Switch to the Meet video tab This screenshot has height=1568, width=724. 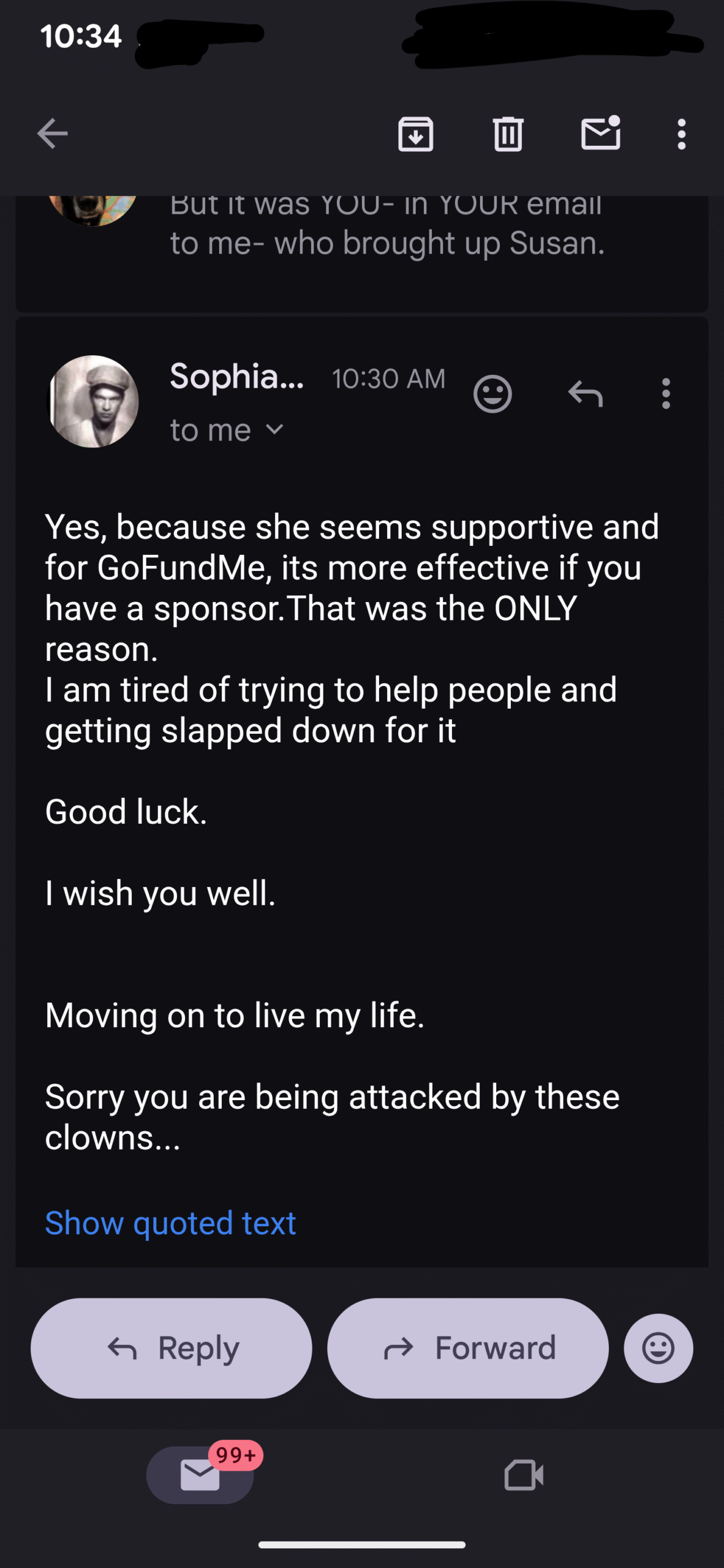click(x=524, y=1474)
